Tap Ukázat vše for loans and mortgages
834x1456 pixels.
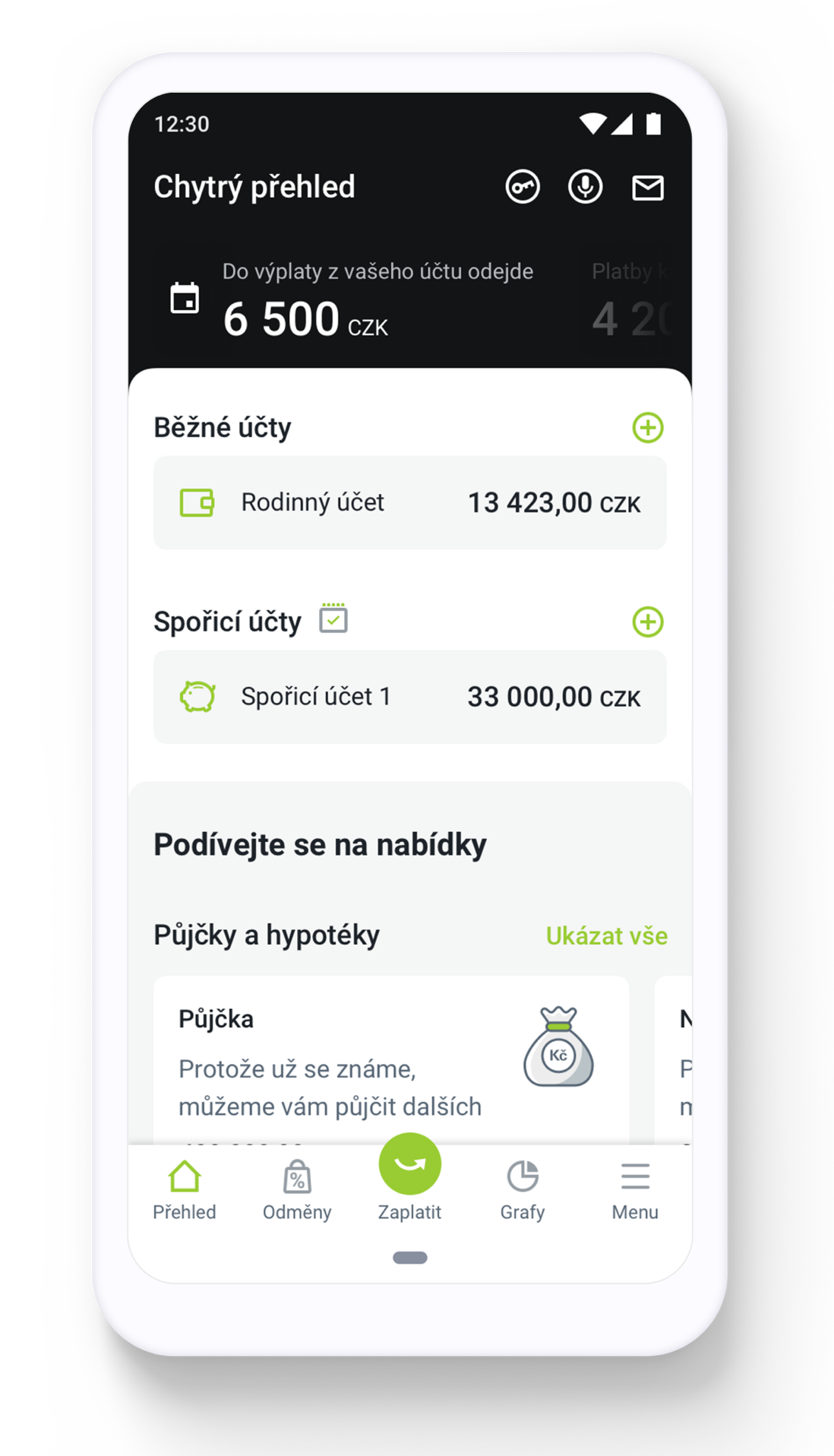point(606,936)
